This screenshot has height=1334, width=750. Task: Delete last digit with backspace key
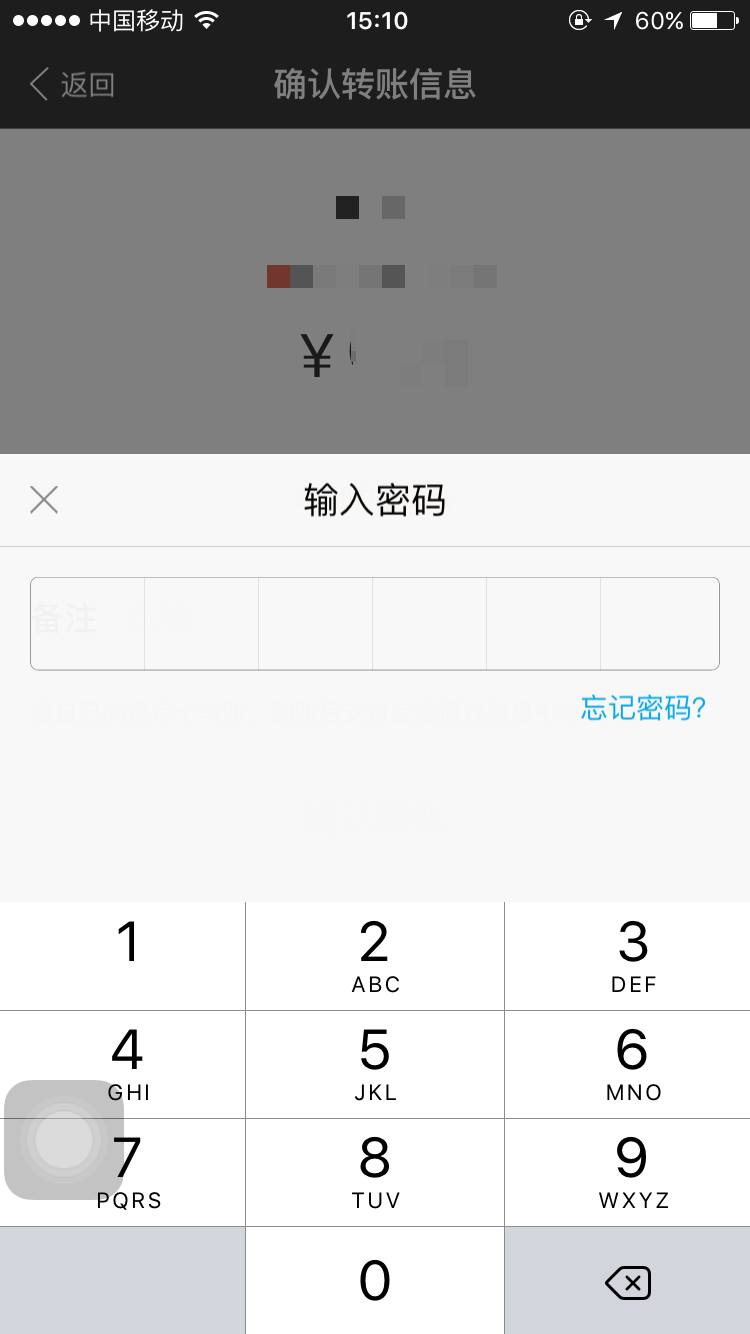628,1281
